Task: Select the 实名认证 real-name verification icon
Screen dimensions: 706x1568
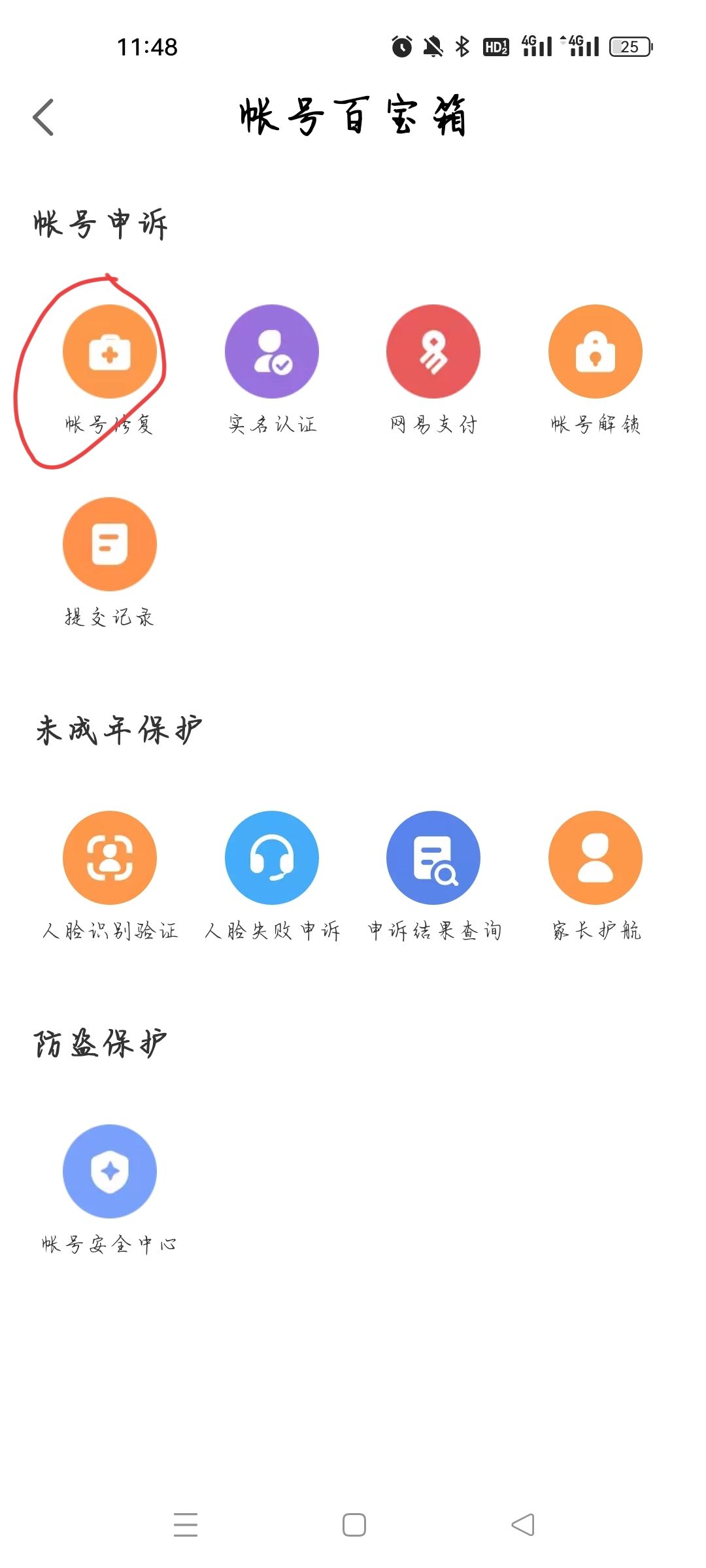Action: coord(271,351)
